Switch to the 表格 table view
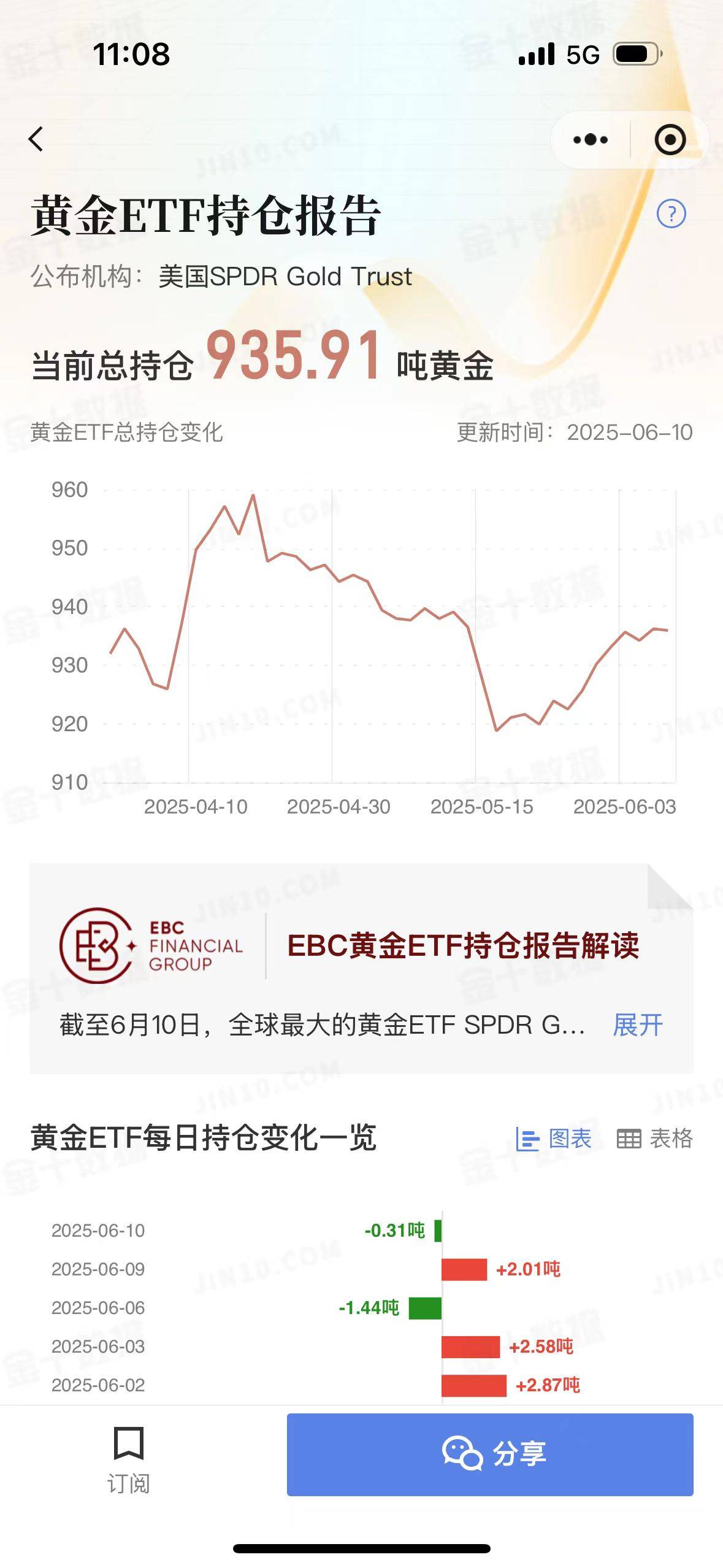 click(x=654, y=1139)
